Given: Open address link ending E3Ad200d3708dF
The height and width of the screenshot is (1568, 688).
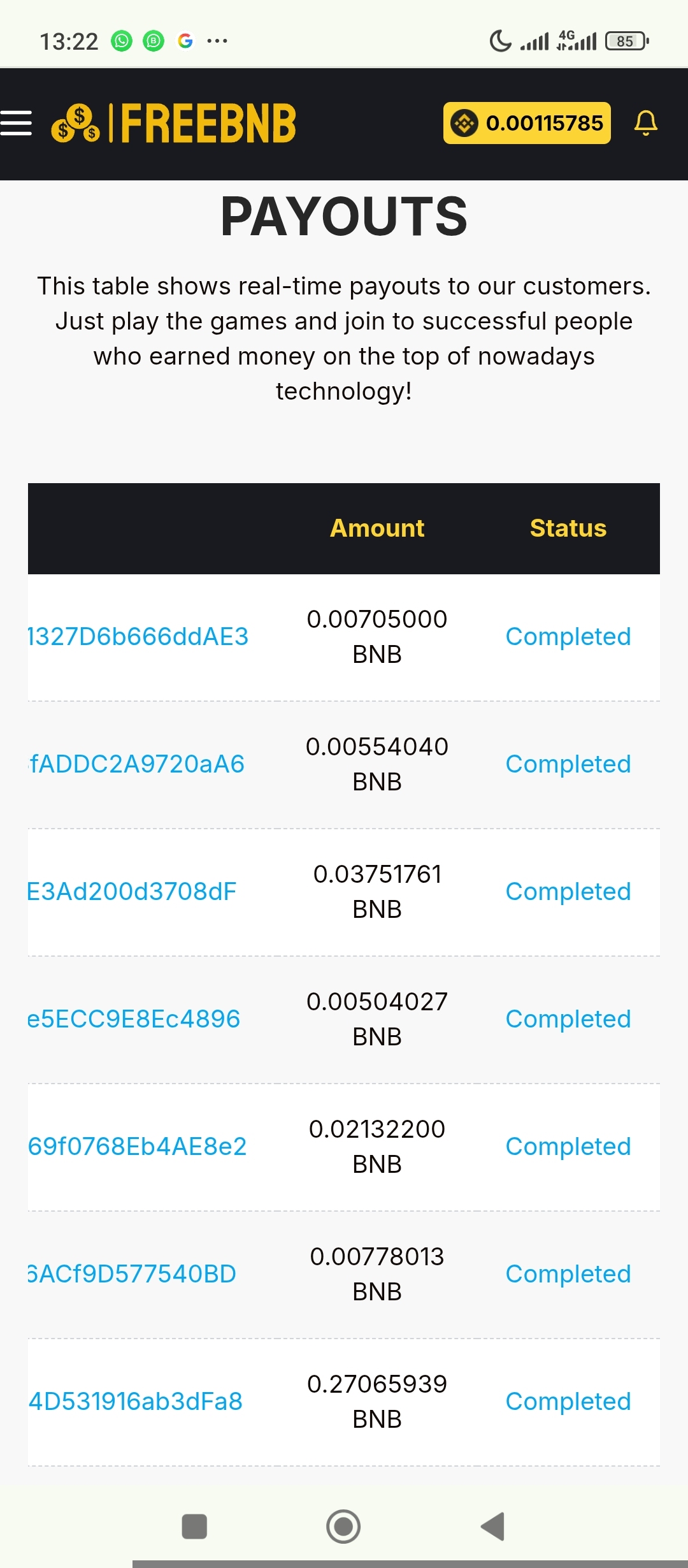Looking at the screenshot, I should 133,892.
